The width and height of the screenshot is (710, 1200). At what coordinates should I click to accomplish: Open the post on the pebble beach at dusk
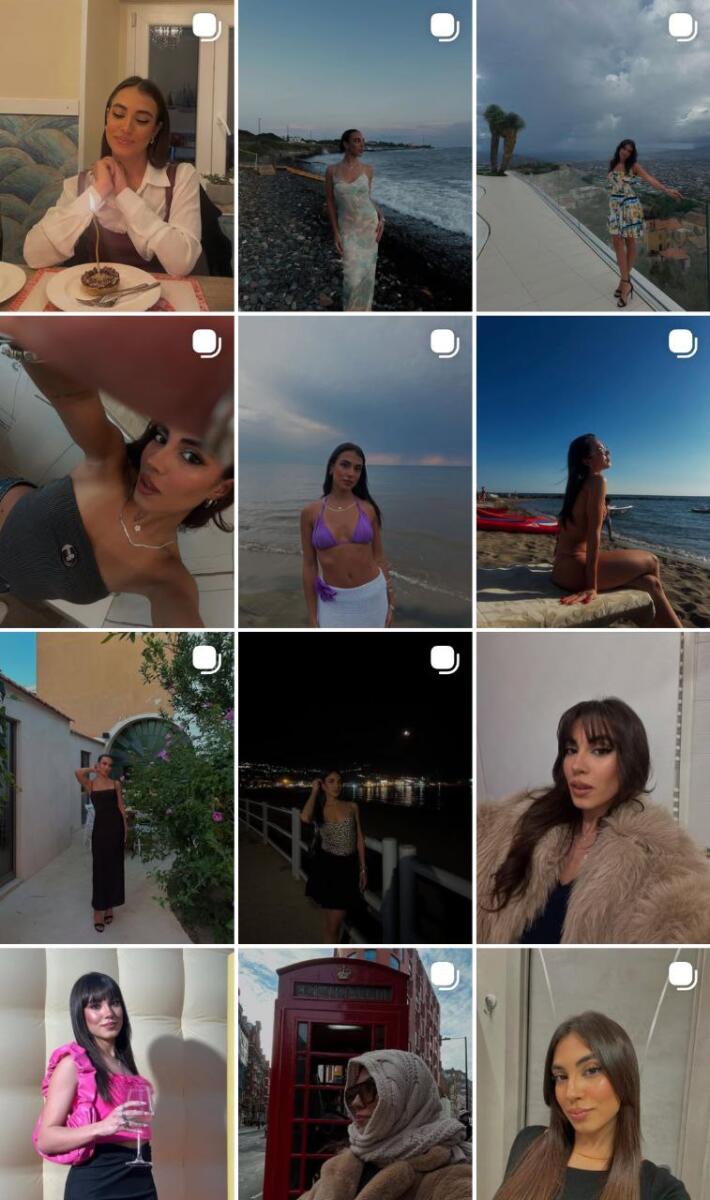[x=355, y=155]
